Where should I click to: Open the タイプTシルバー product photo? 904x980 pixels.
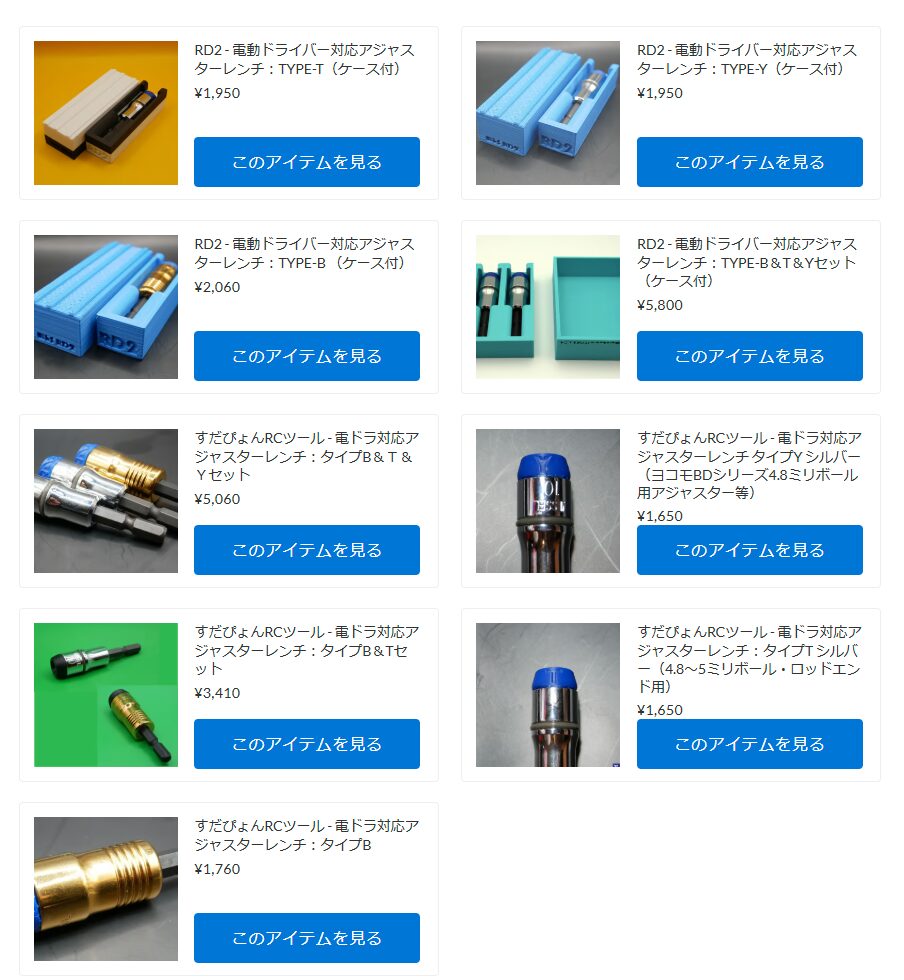point(548,695)
